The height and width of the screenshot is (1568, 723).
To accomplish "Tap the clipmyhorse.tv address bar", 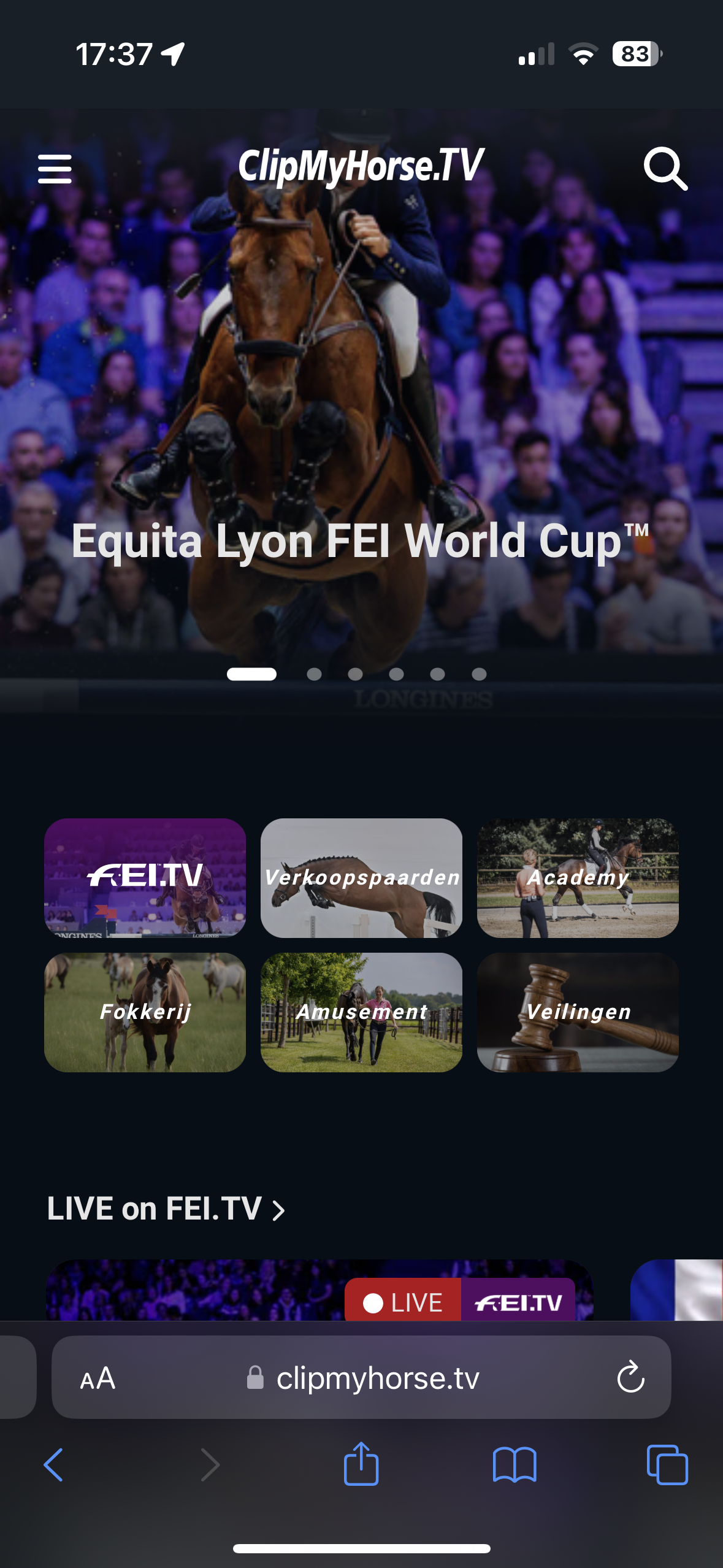I will point(377,1378).
